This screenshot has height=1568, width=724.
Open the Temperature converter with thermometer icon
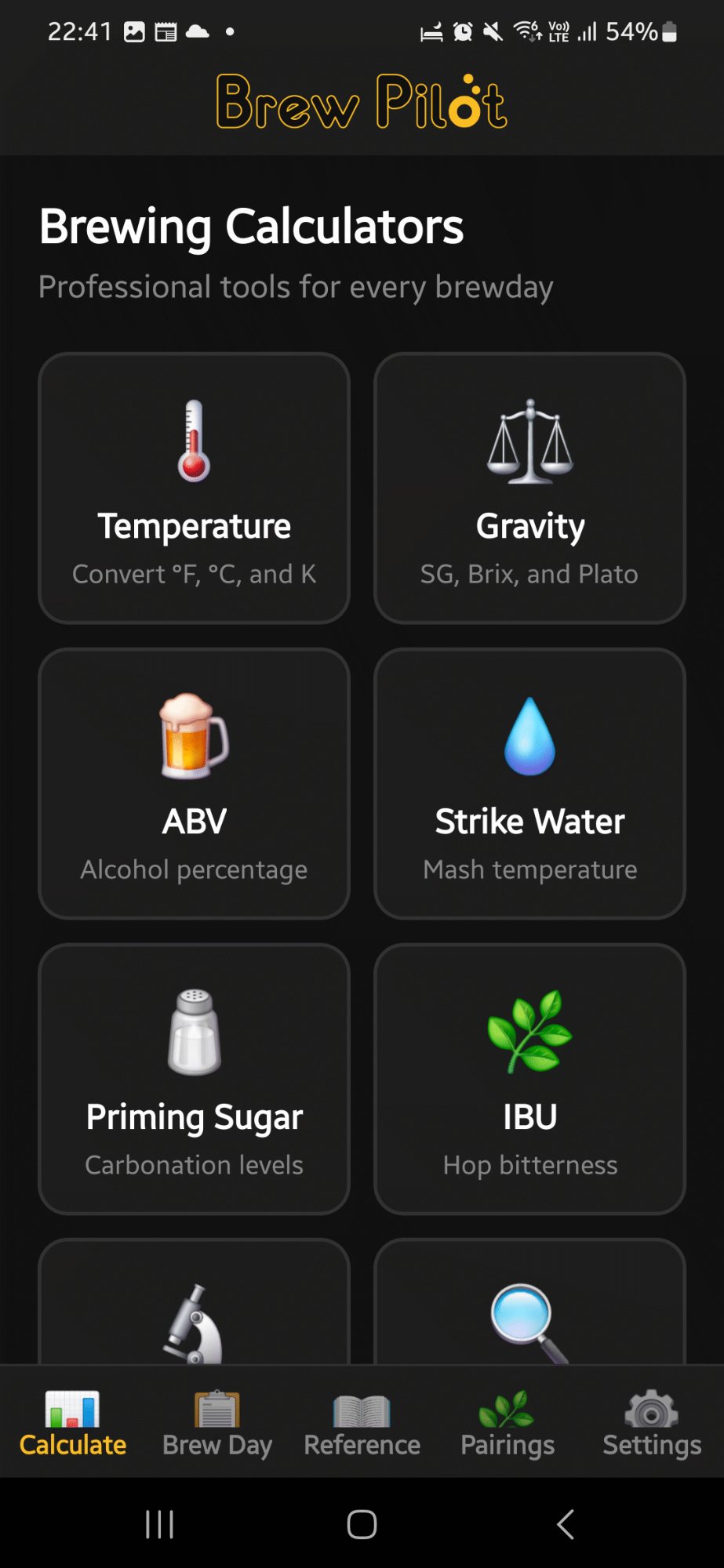coord(193,443)
